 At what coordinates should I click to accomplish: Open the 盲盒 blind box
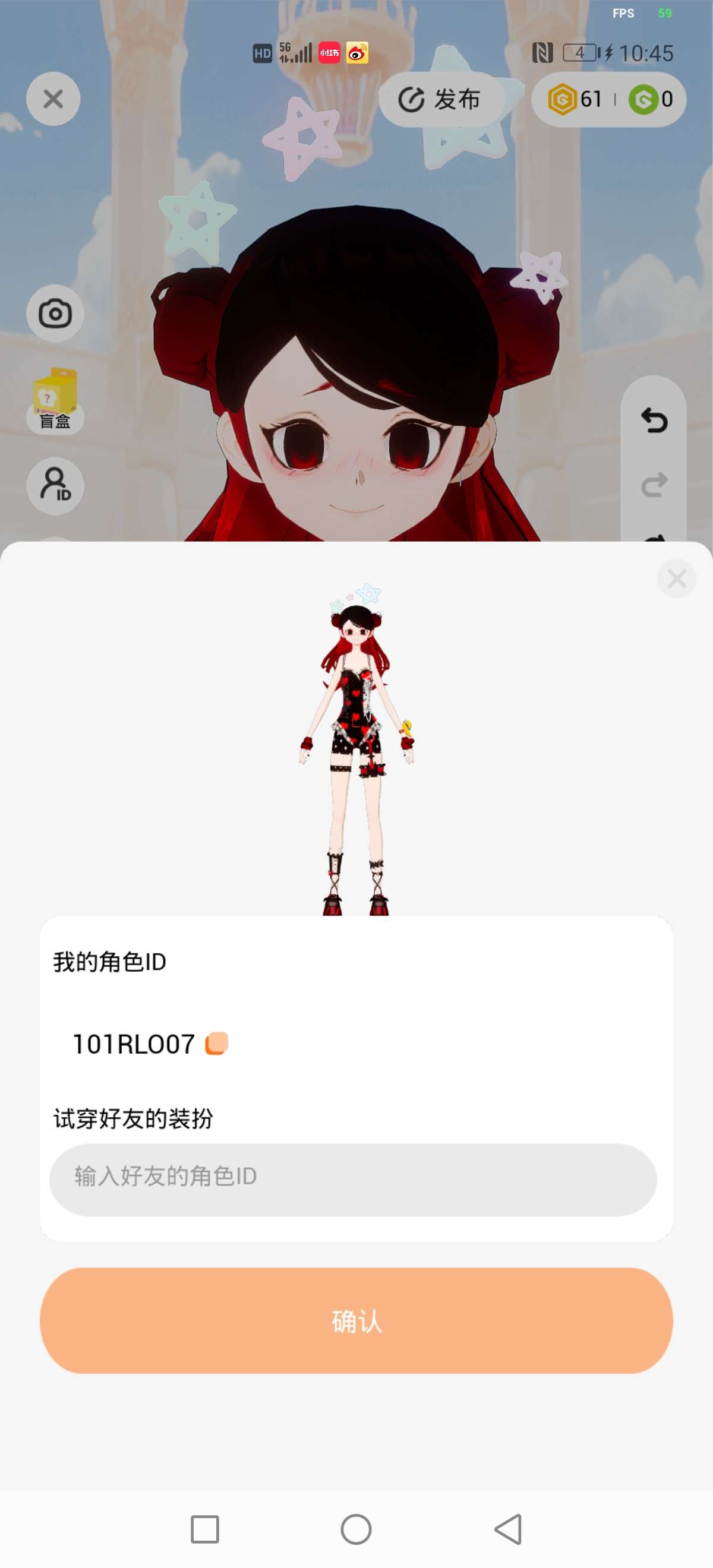[x=55, y=400]
